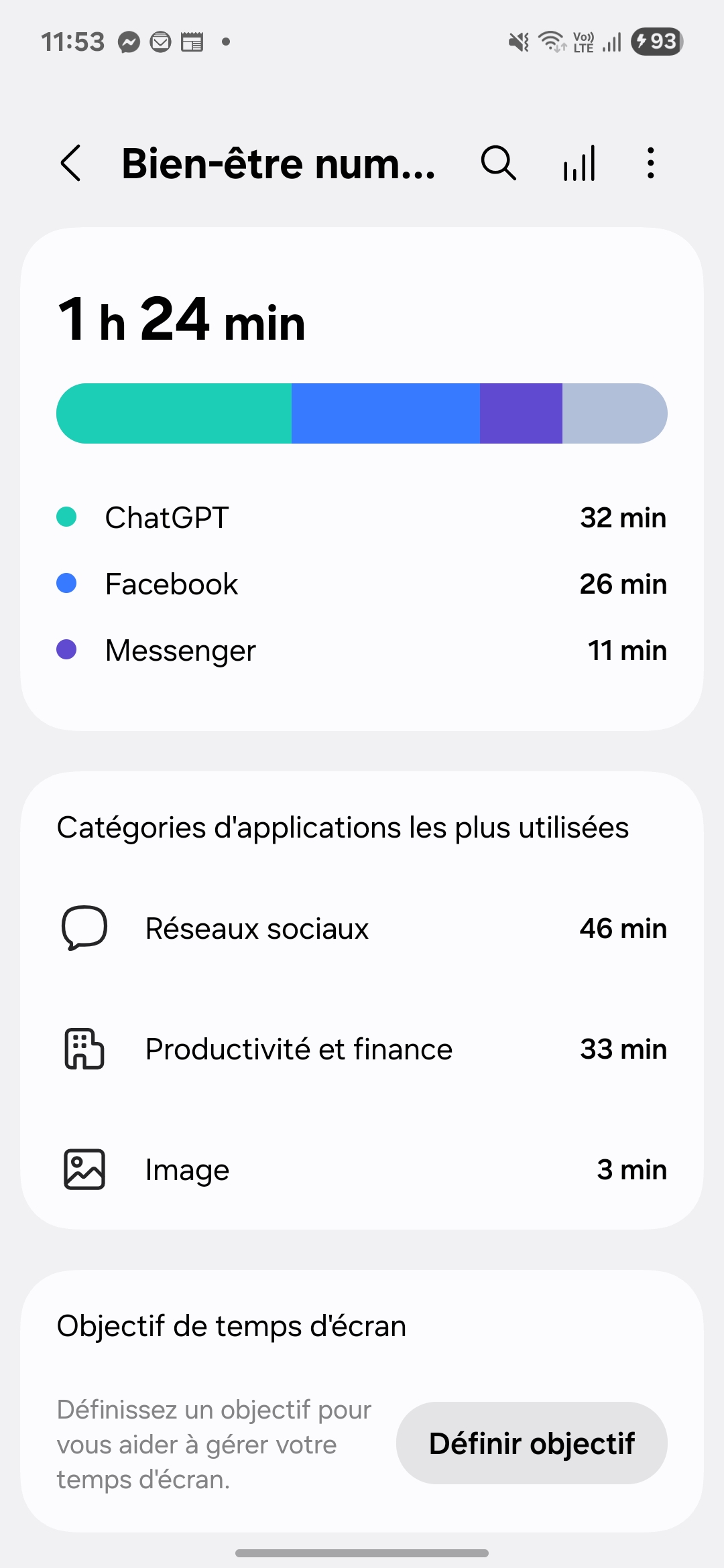The height and width of the screenshot is (1568, 724).
Task: Open the Image category
Action: pos(362,1169)
